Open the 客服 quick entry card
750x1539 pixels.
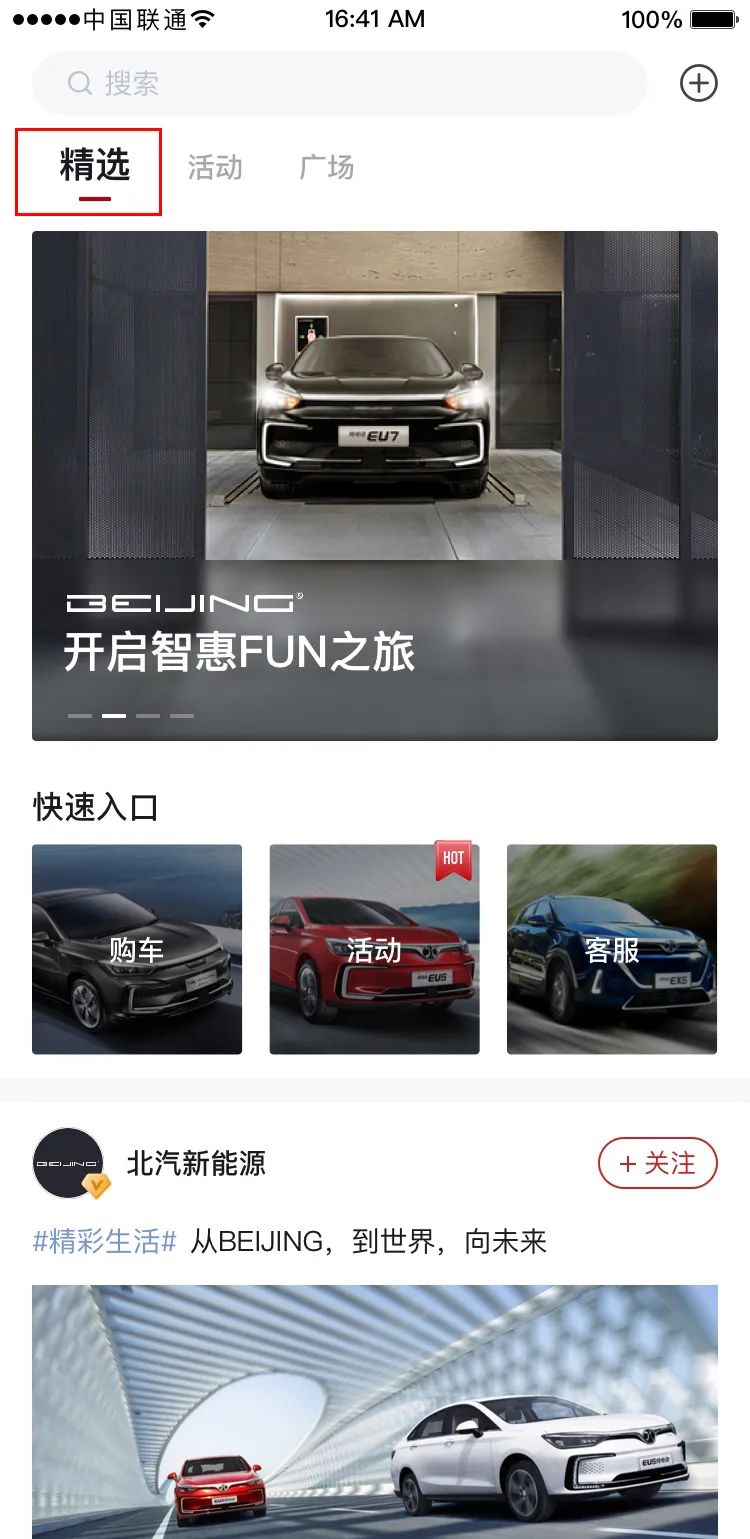612,949
